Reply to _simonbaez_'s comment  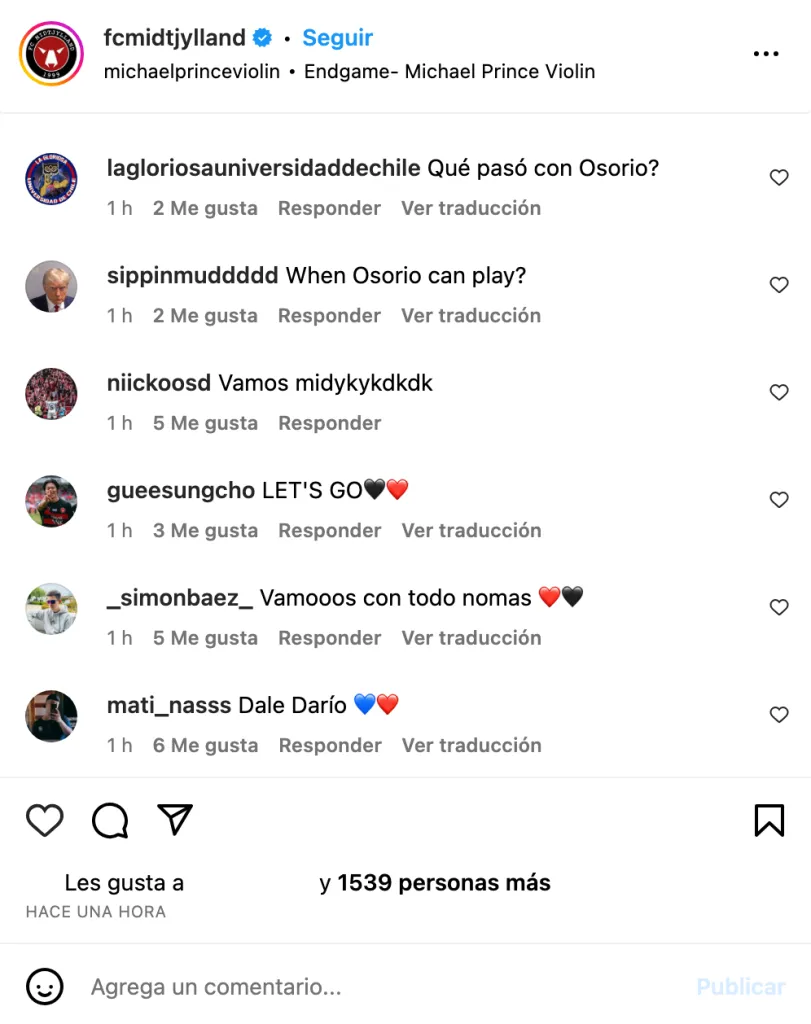(x=329, y=638)
